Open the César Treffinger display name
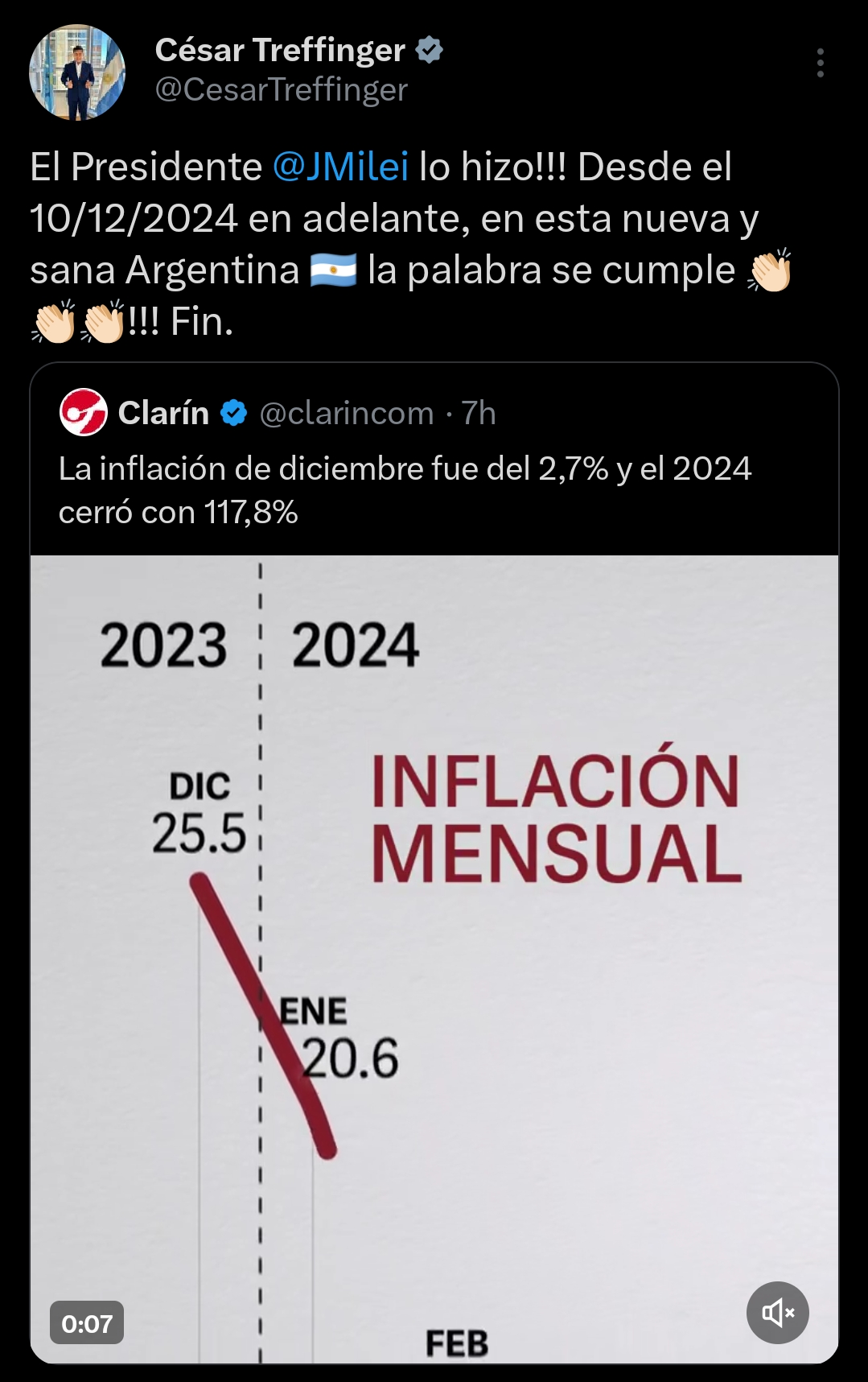This screenshot has width=868, height=1382. (x=279, y=50)
